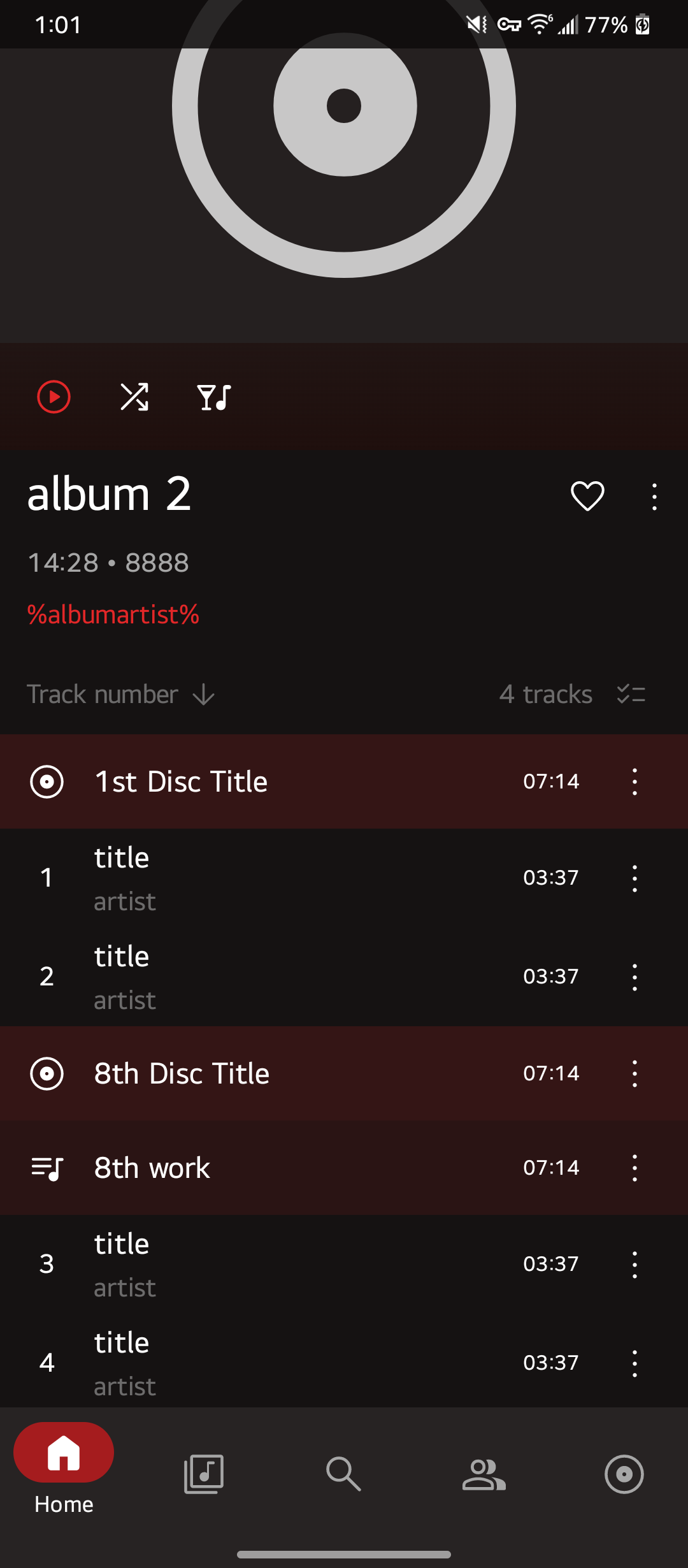Favorite album 2 with the heart
688x1568 pixels.
[587, 496]
